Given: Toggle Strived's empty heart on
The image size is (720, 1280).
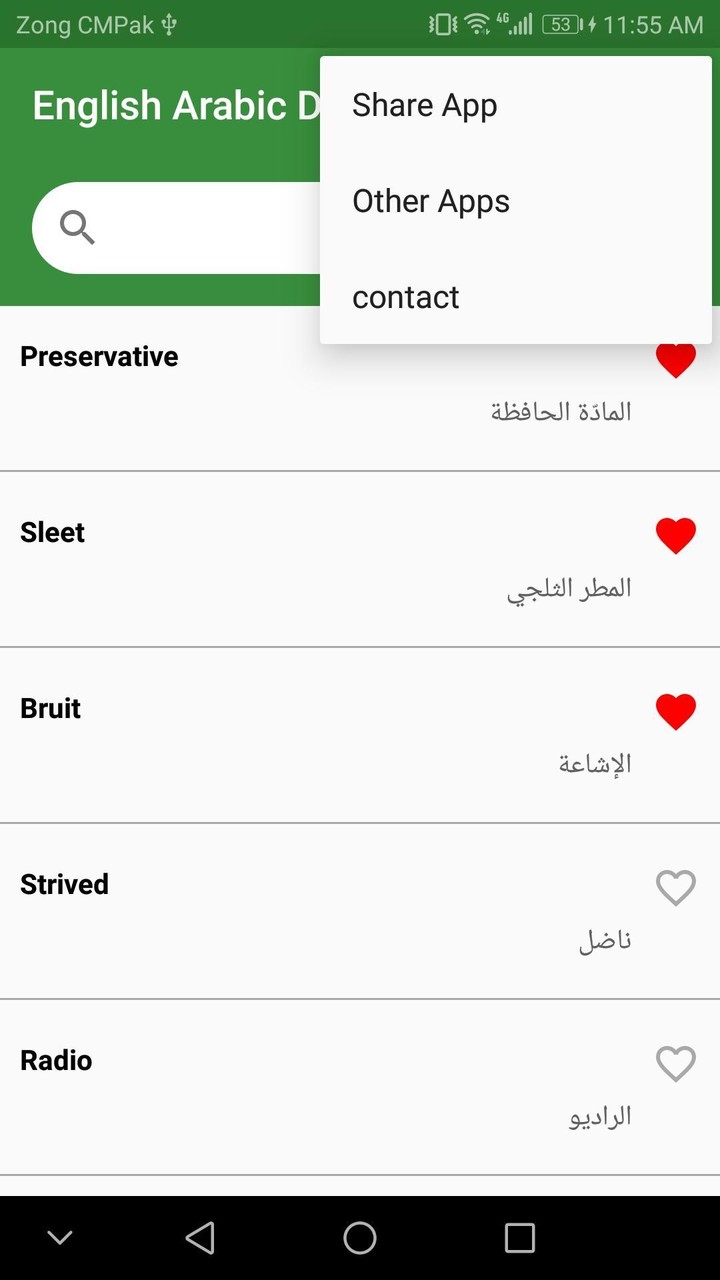Looking at the screenshot, I should pos(676,887).
